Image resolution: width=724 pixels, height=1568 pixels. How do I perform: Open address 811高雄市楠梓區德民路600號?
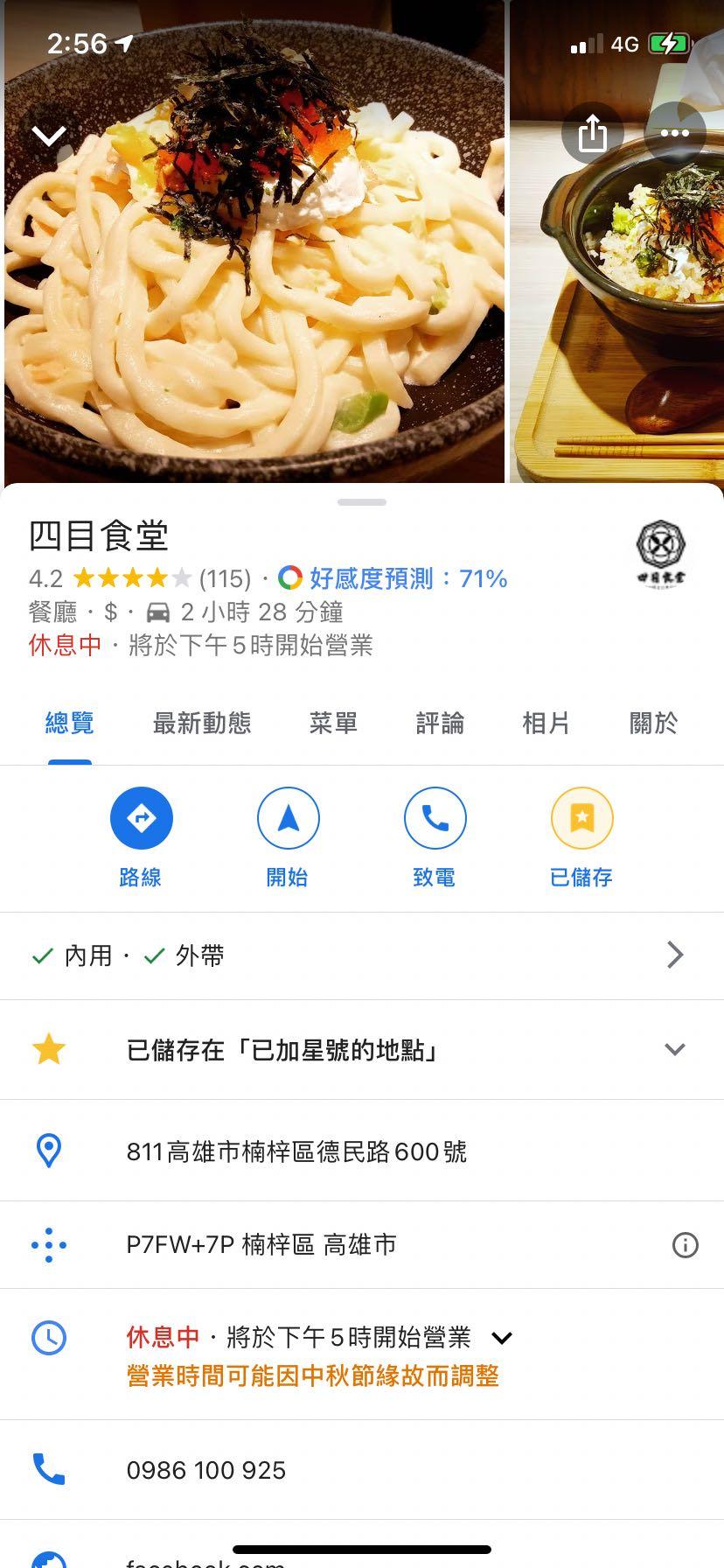(297, 1151)
